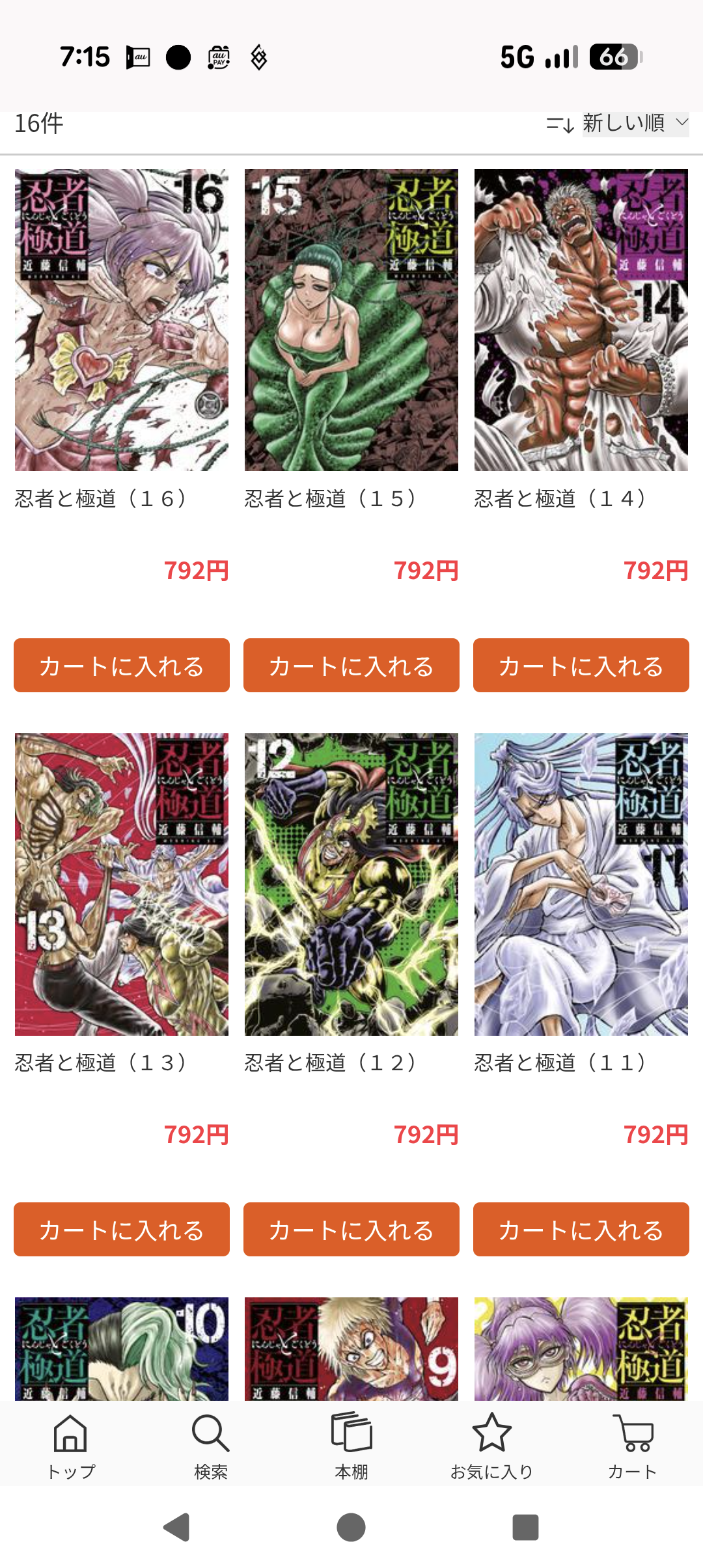Go to the トップ home tab

click(x=70, y=1446)
